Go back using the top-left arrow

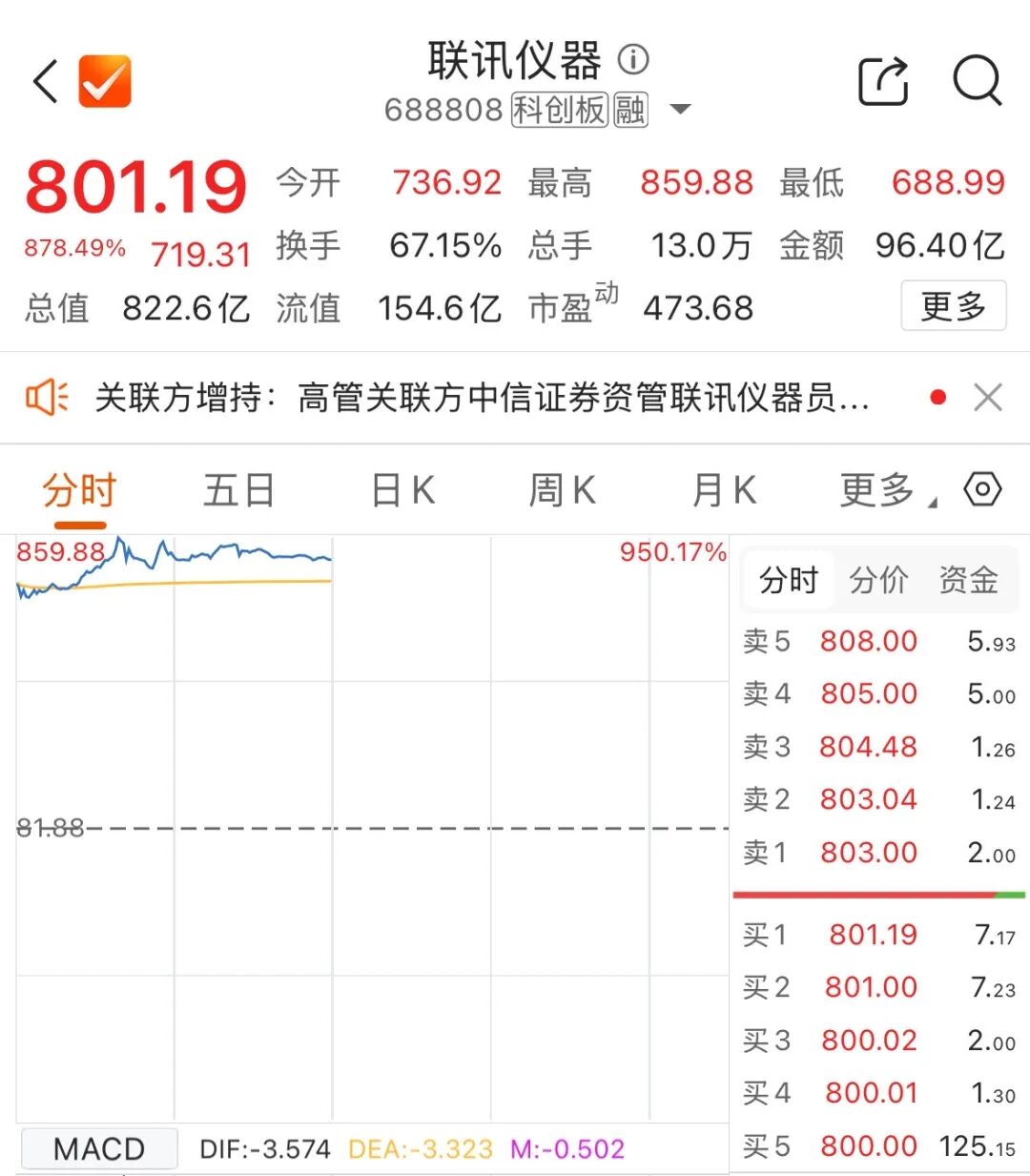(46, 81)
